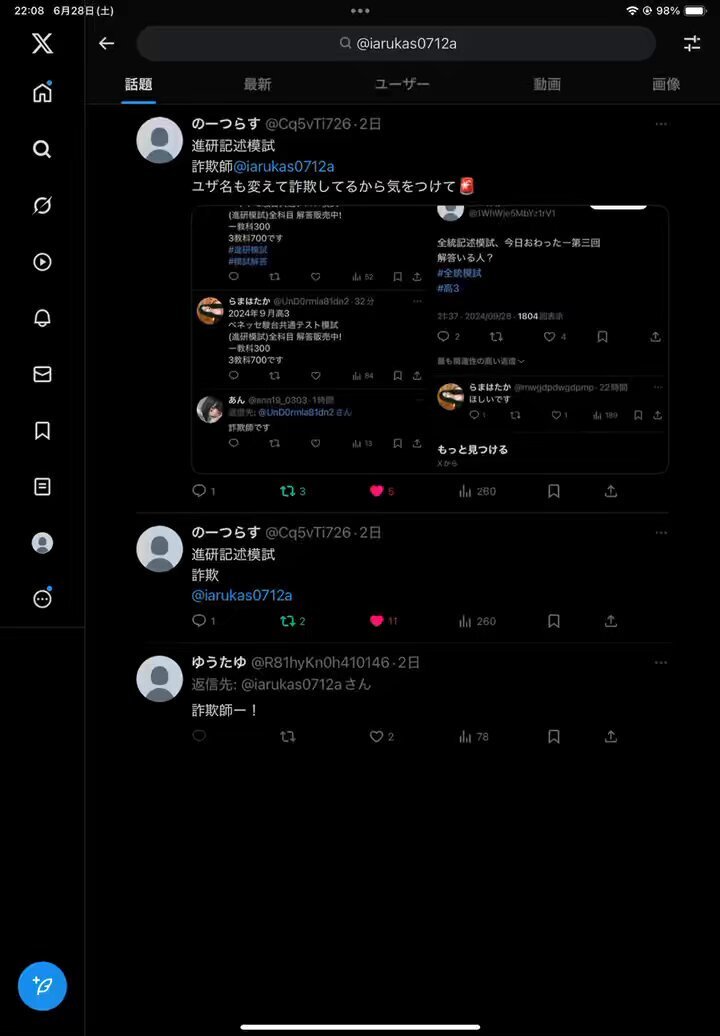Viewport: 720px width, 1036px height.
Task: Like ゆうたゆ's reply 詐欺師ー！
Action: tap(377, 737)
